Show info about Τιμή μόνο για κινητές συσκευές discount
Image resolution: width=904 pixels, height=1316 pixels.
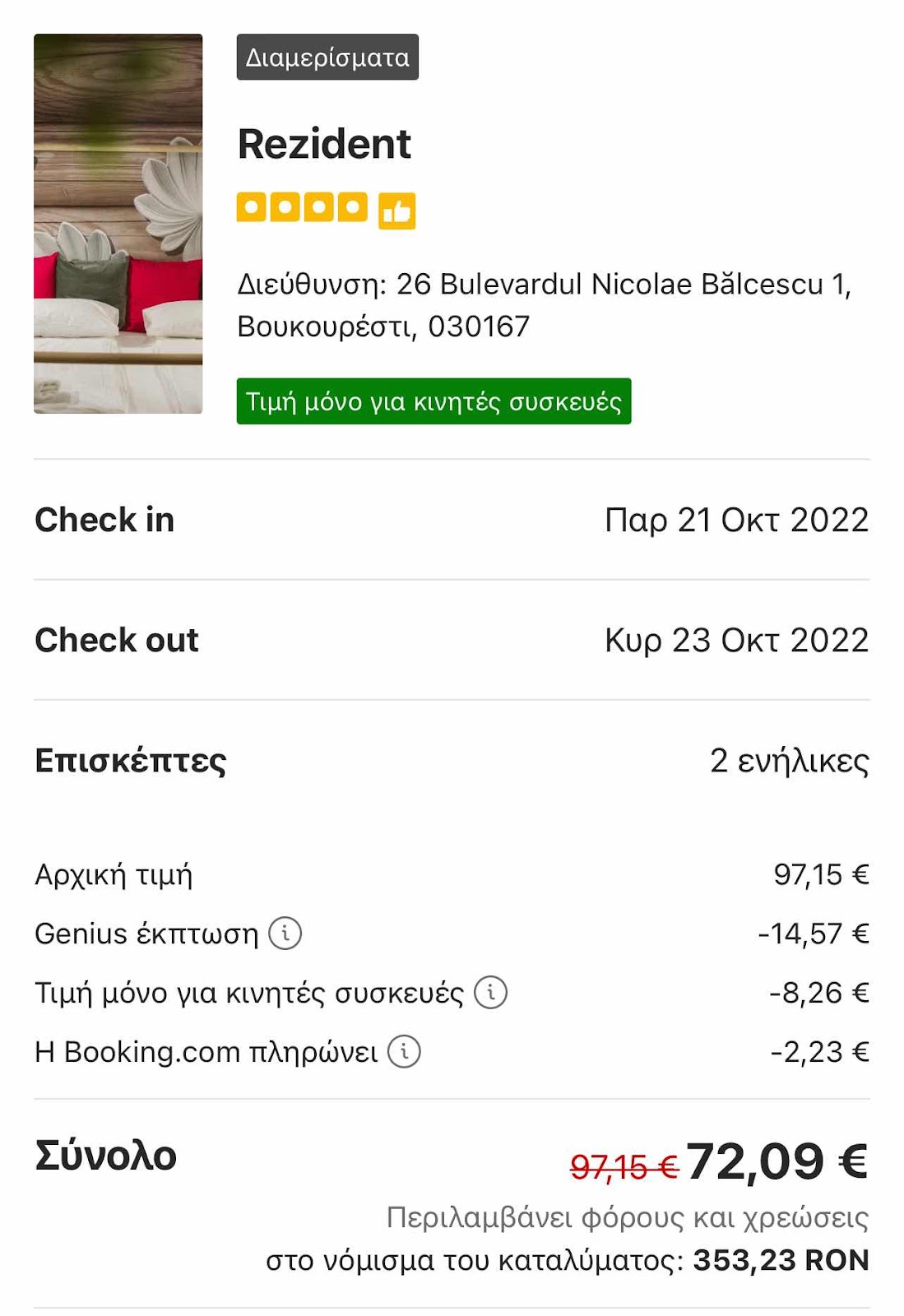coord(491,993)
